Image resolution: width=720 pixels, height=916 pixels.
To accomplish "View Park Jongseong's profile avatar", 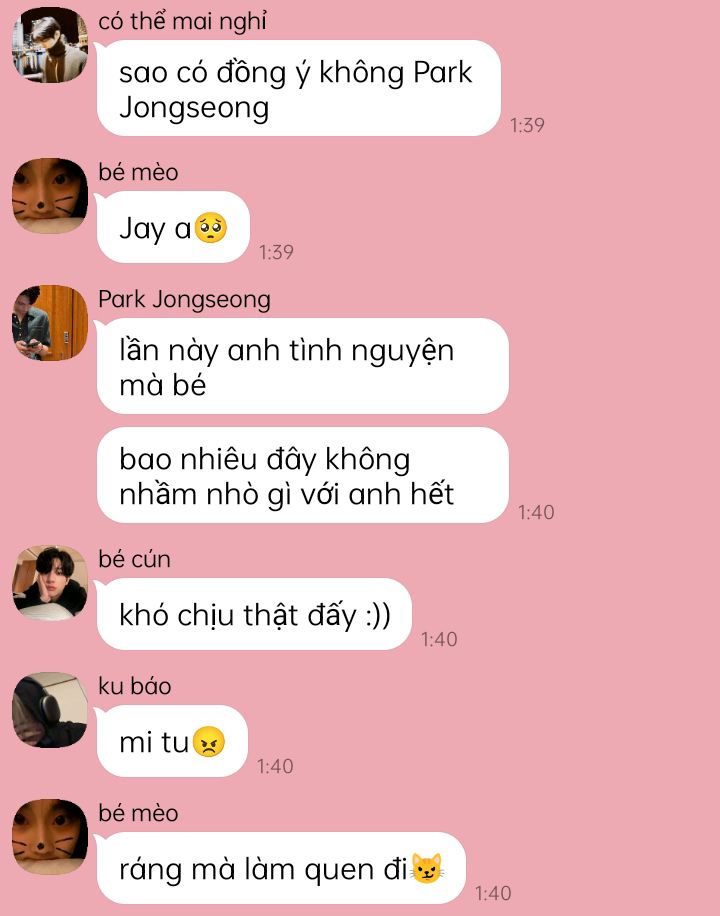I will pyautogui.click(x=50, y=323).
